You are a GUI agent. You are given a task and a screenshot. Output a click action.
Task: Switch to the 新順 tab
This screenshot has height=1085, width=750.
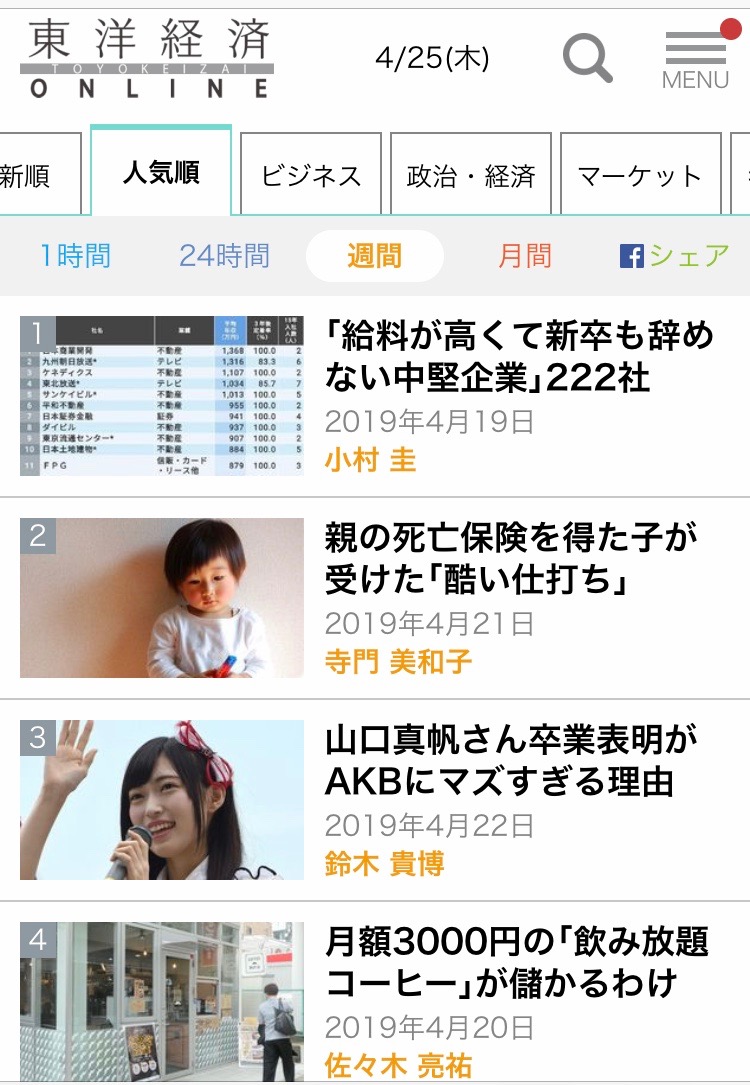click(x=30, y=176)
